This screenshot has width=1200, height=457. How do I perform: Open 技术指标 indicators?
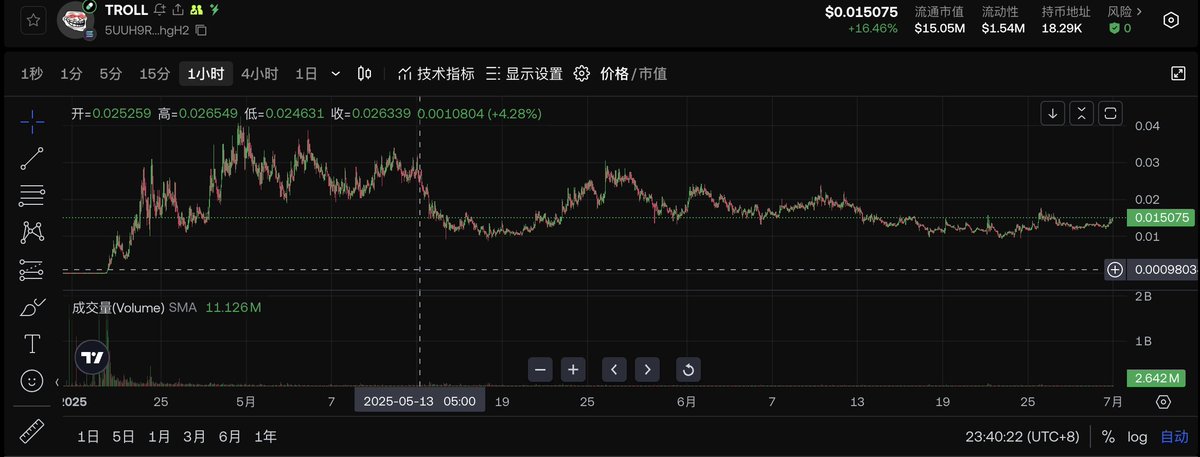click(x=436, y=73)
